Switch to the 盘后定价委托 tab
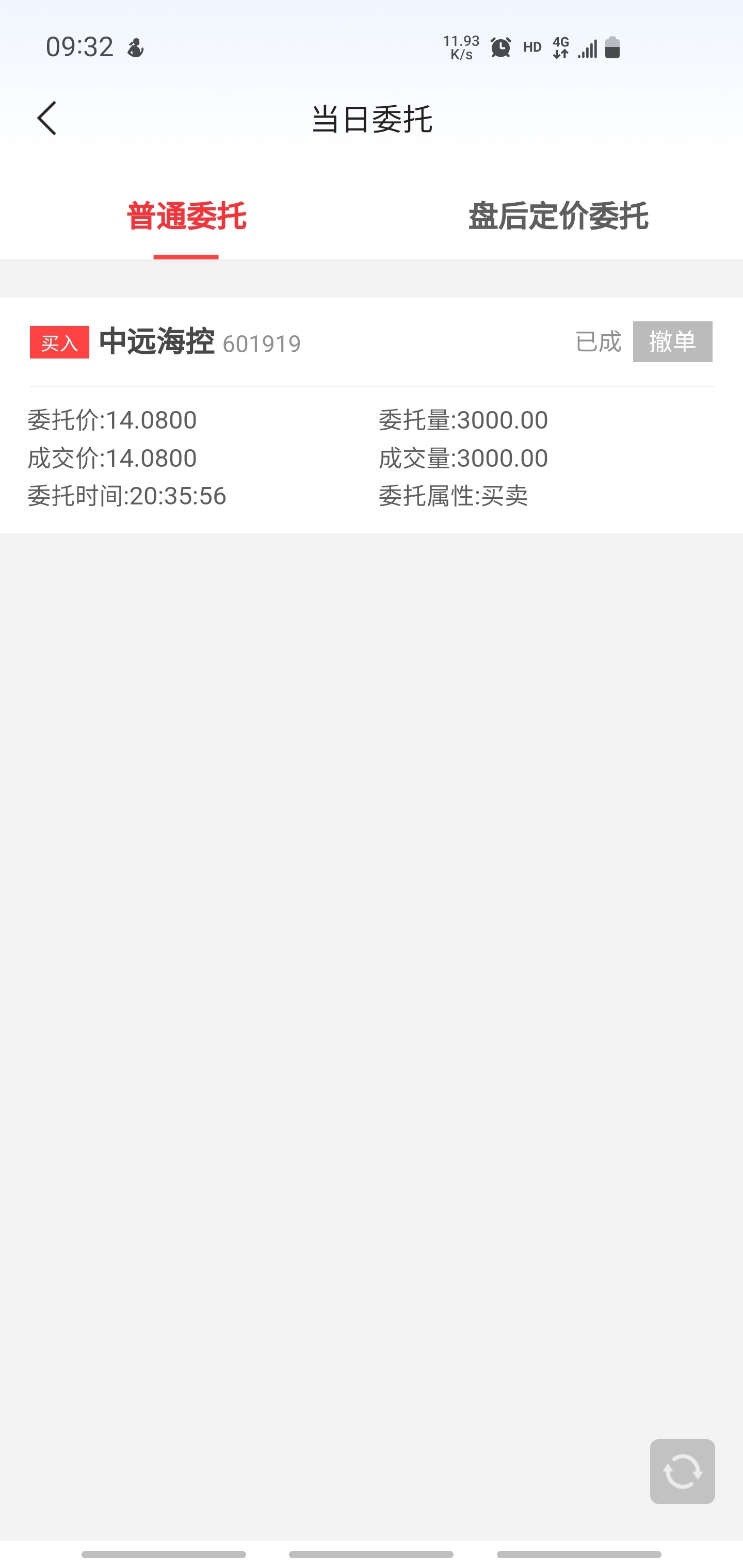 (557, 216)
